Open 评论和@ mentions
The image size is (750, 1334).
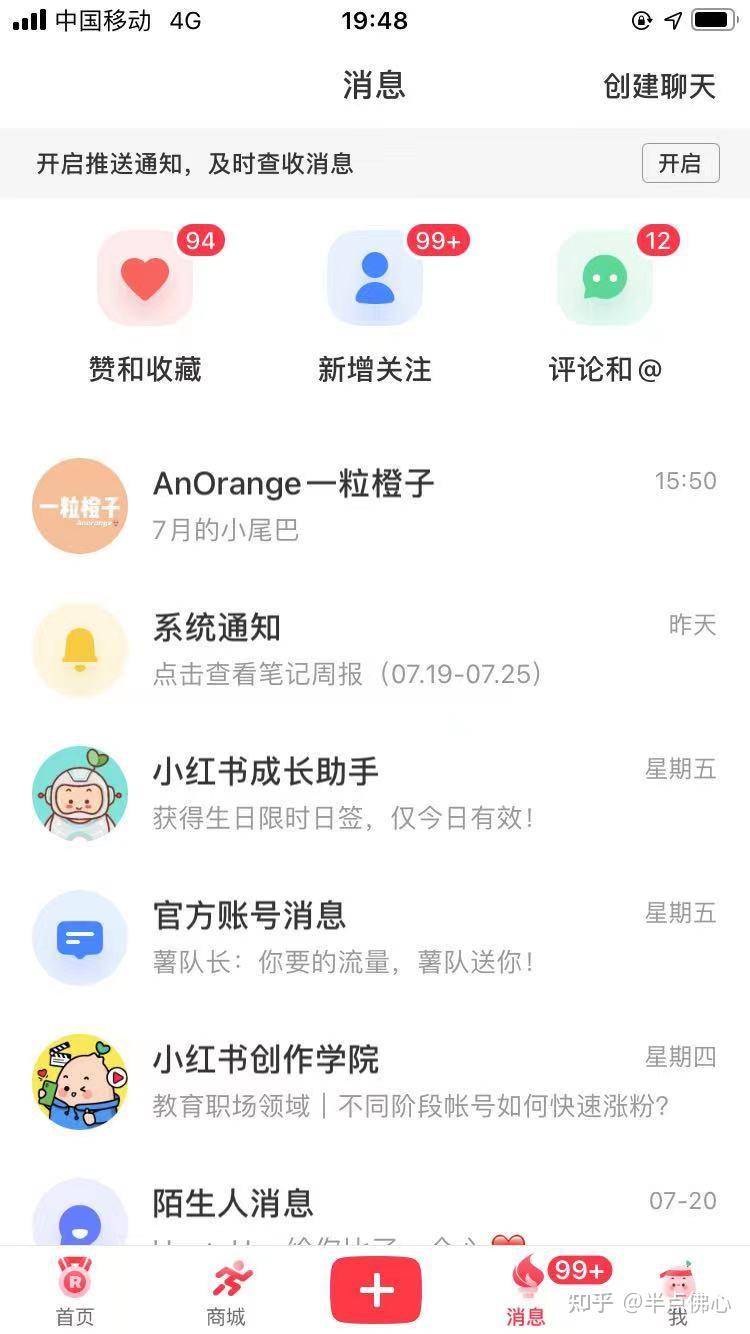point(604,280)
